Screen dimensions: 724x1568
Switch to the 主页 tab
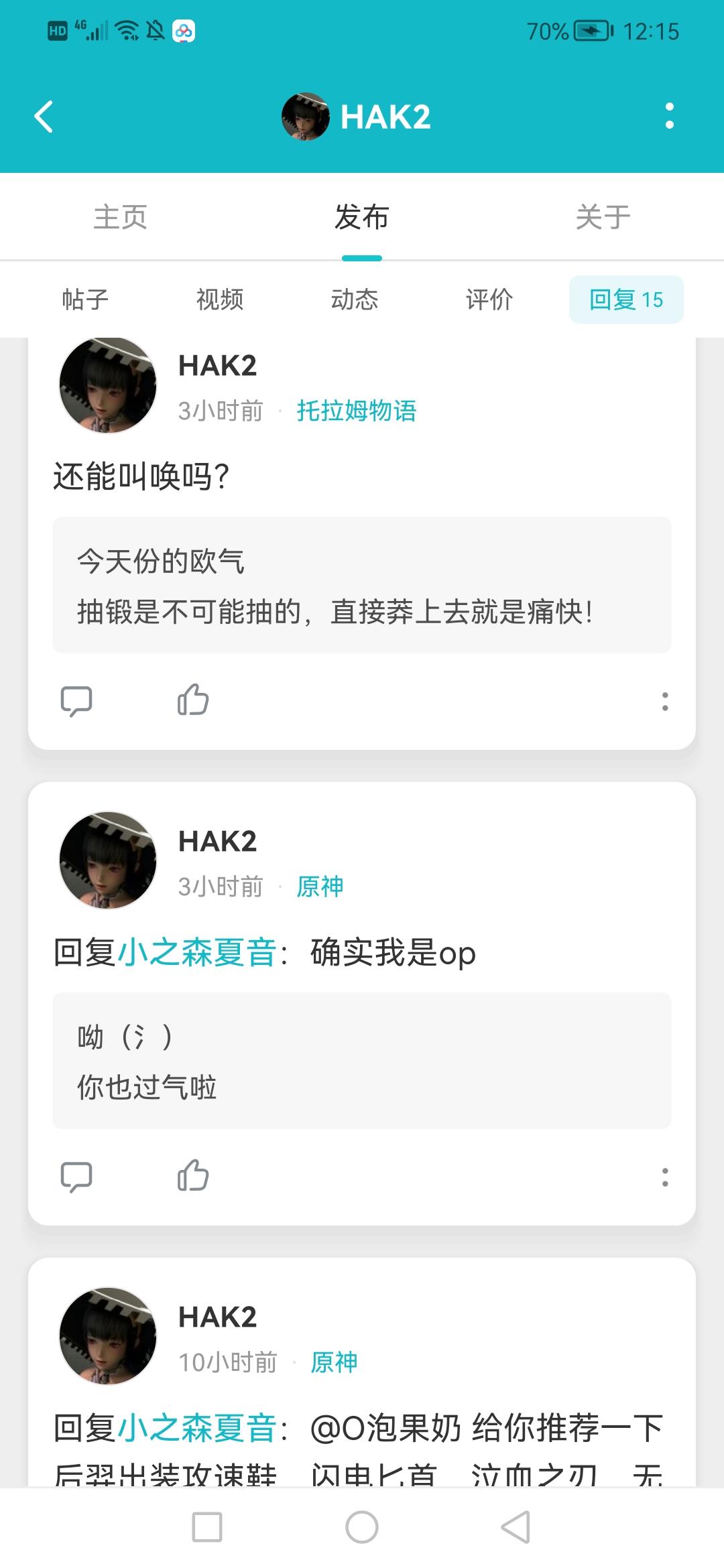[121, 217]
